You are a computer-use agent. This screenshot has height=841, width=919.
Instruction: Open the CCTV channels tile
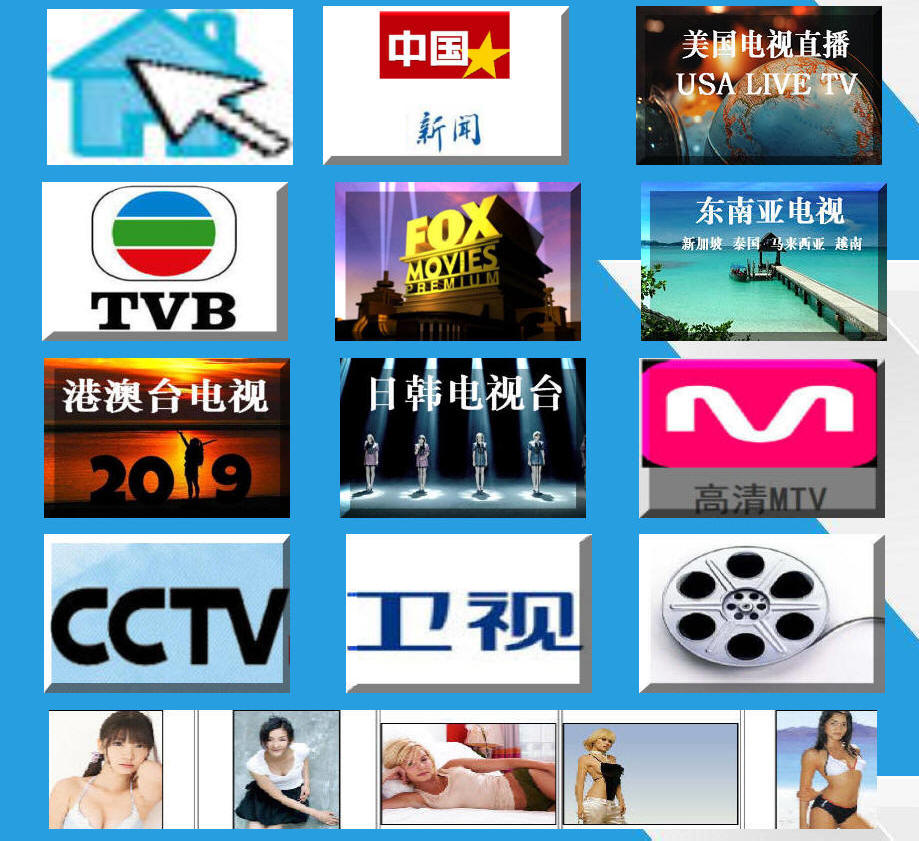(166, 613)
